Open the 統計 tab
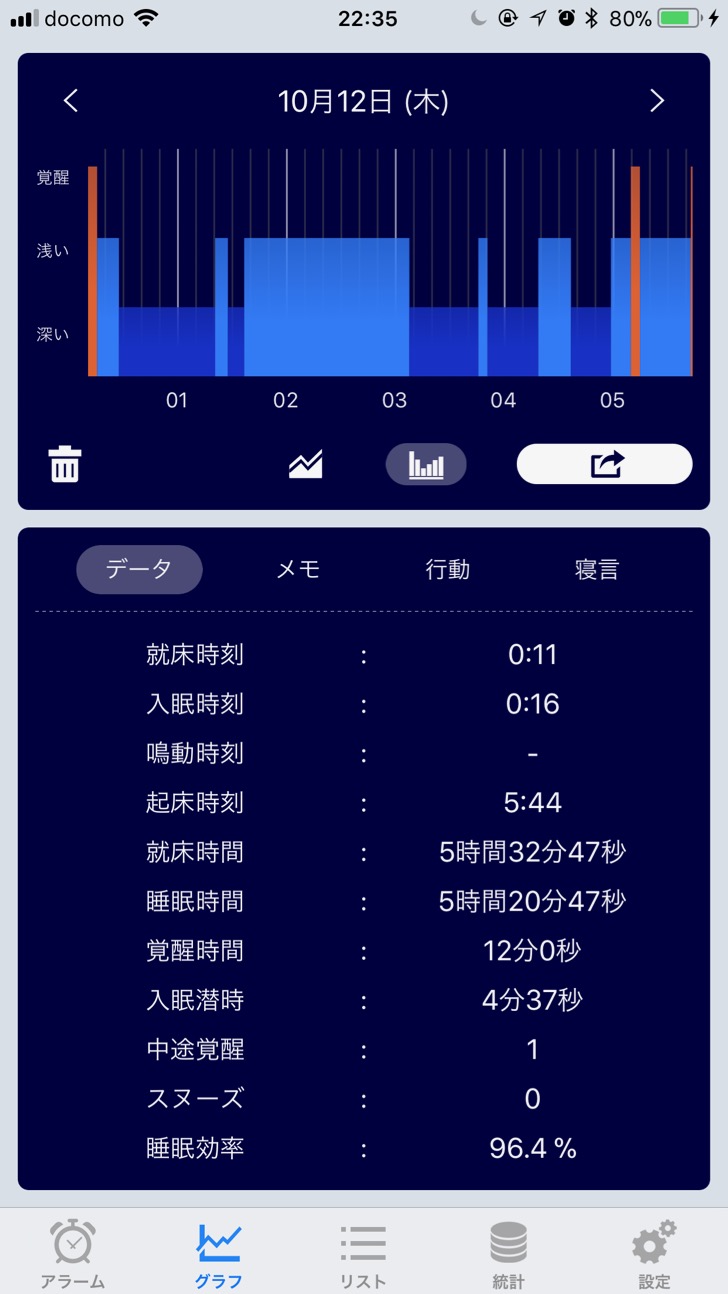Screen dimensions: 728x1294 (x=508, y=1254)
